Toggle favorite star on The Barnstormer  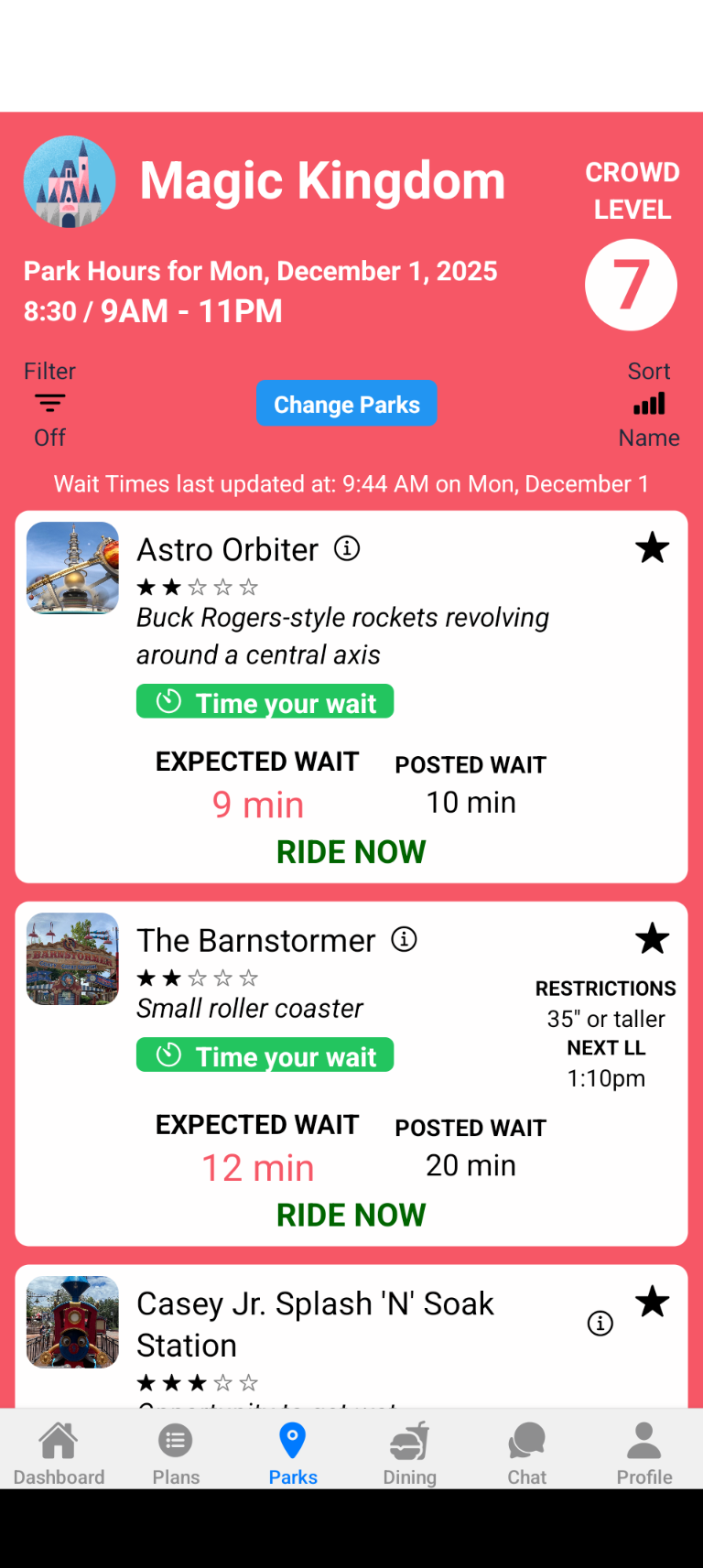(652, 939)
